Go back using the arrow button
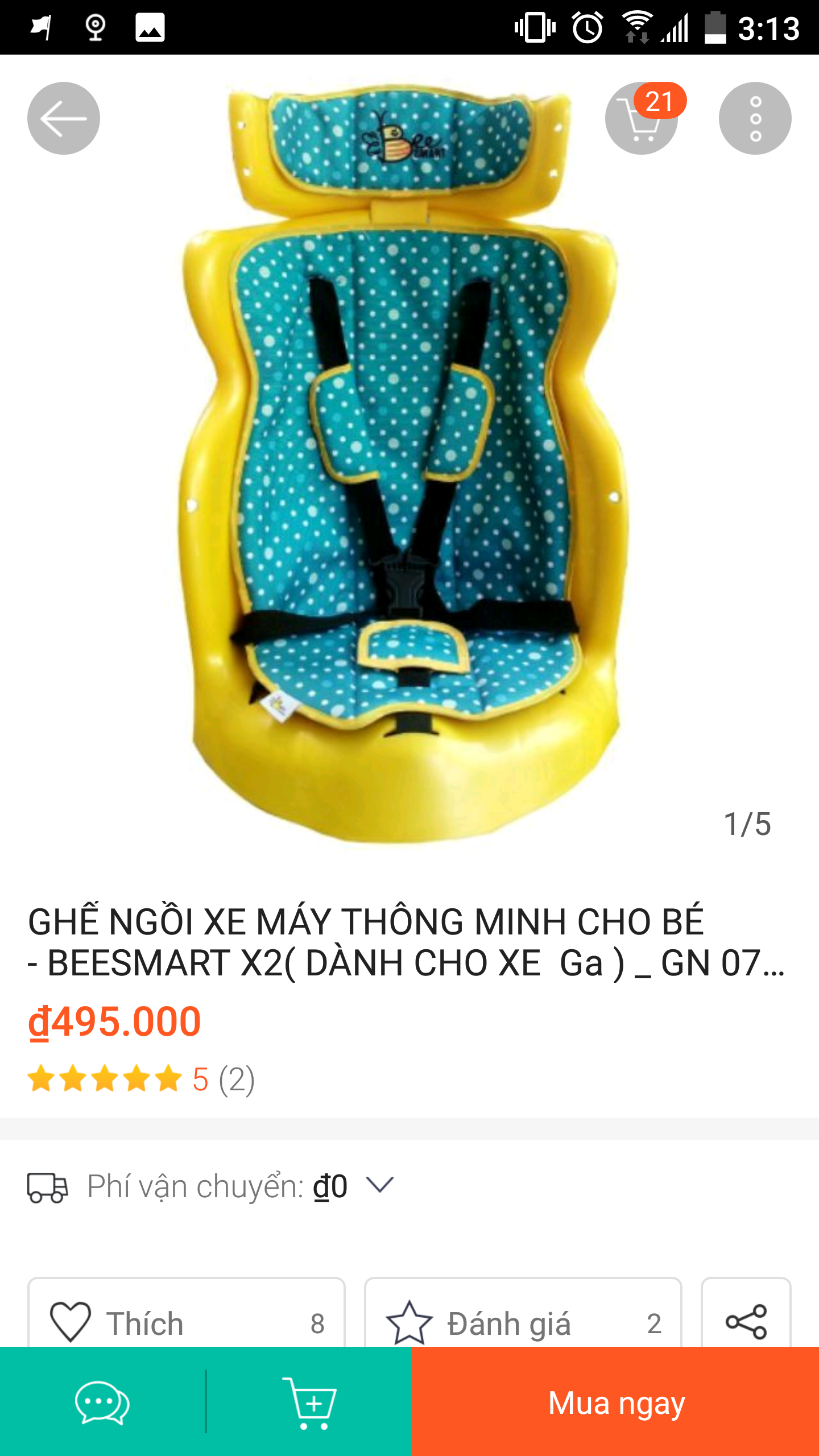 64,118
